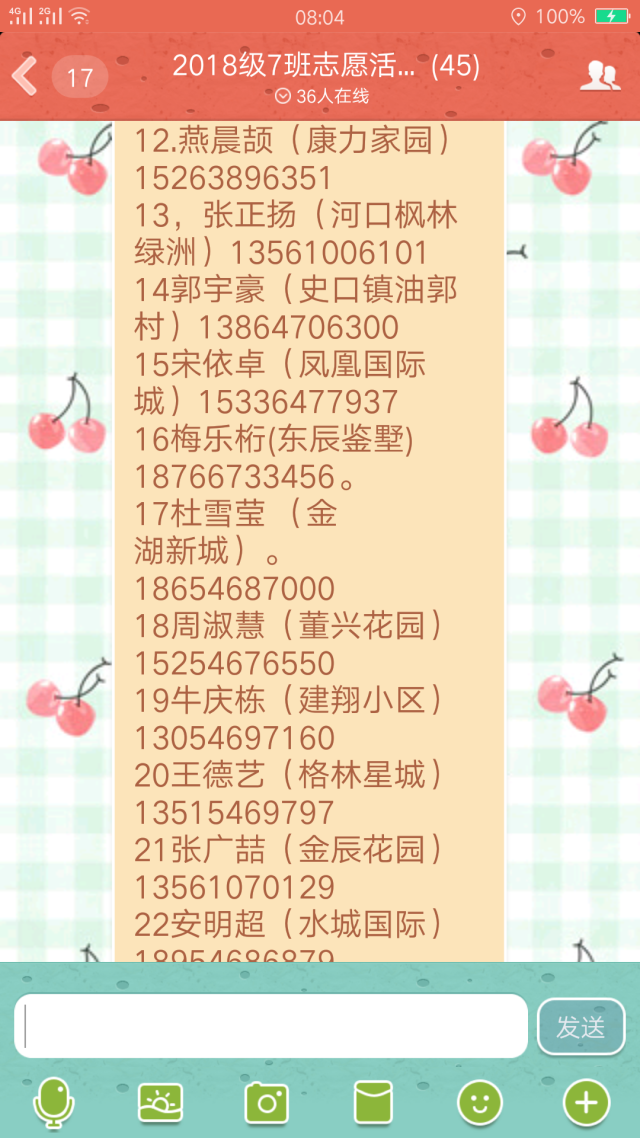Open the photo gallery picker icon
The width and height of the screenshot is (640, 1138).
(160, 1102)
